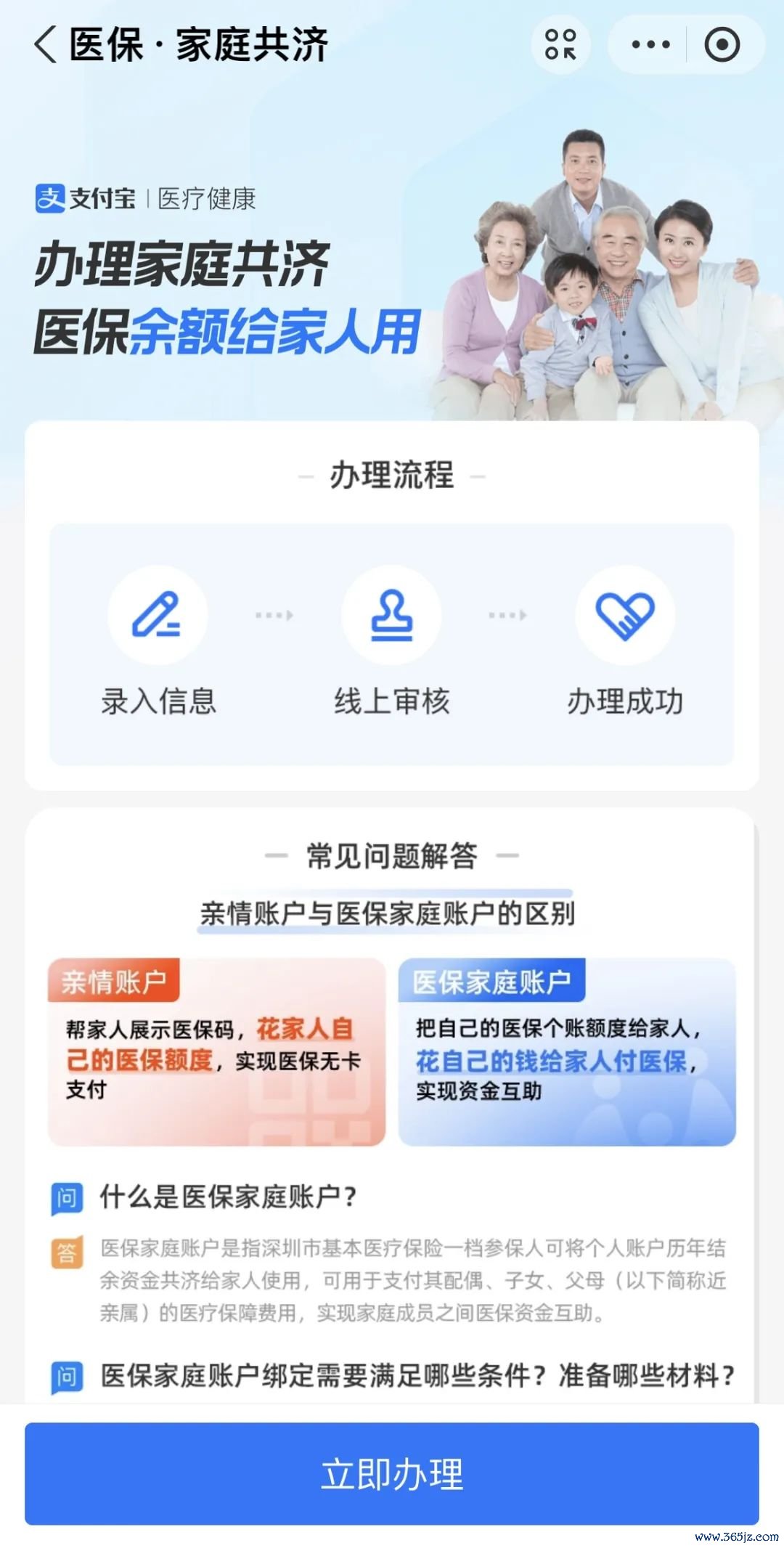
Task: Go back from the 医保·家庭共济 page
Action: click(45, 45)
